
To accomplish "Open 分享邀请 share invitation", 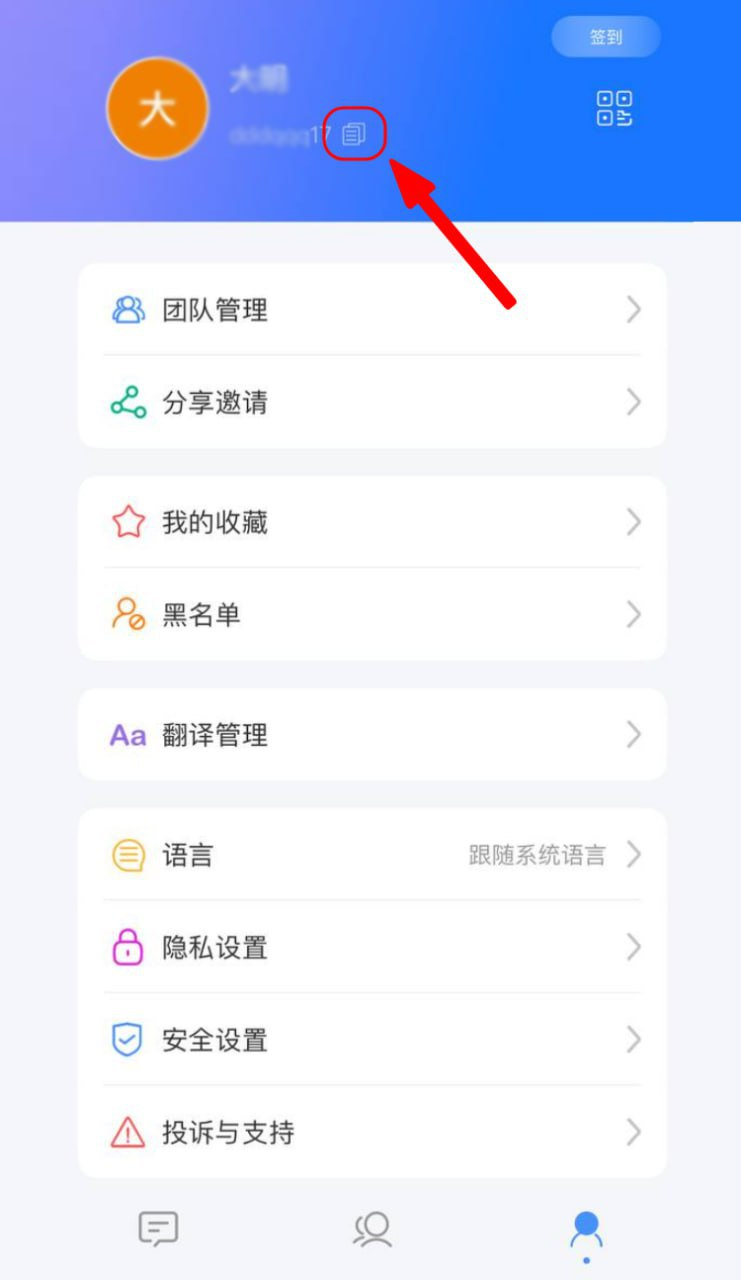I will click(x=371, y=402).
